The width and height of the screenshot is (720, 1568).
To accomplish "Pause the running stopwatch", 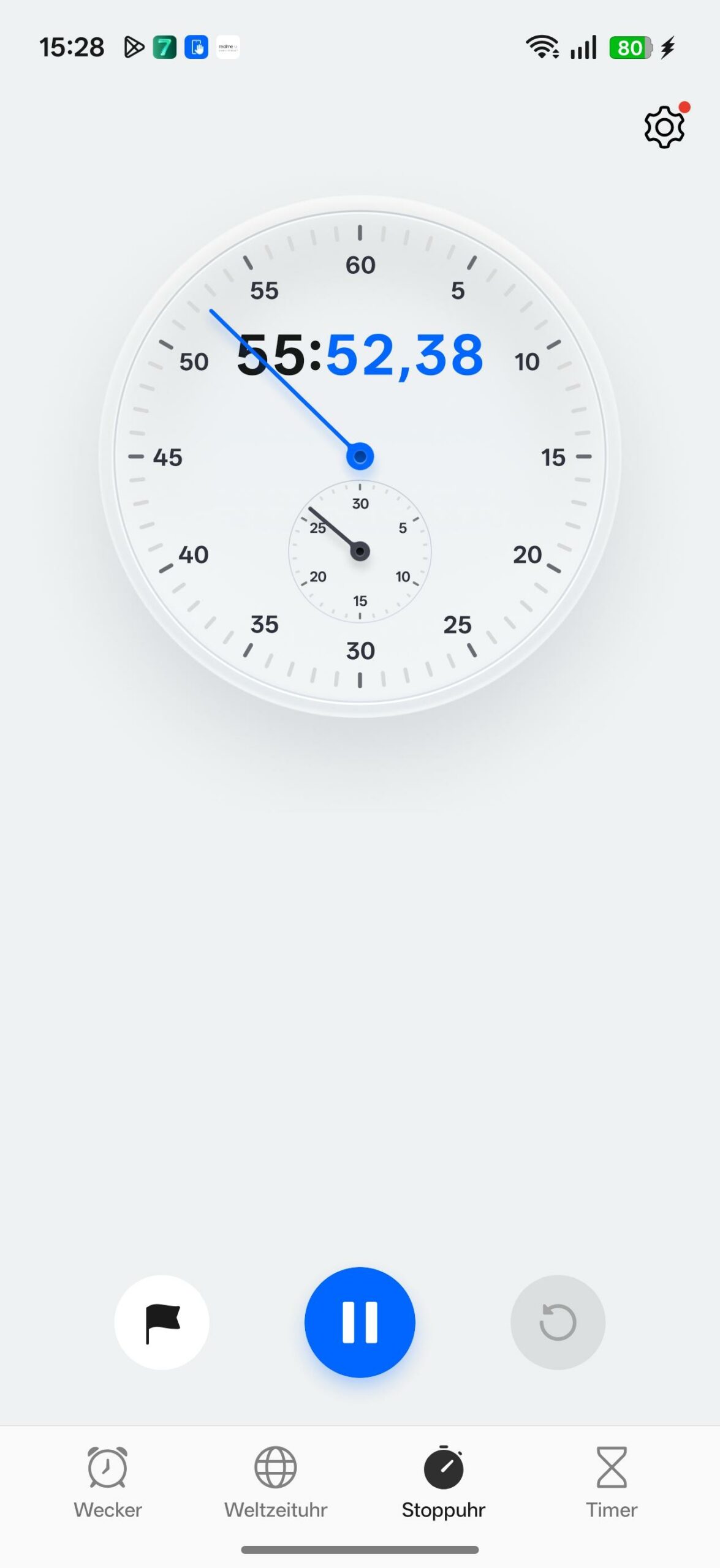I will [360, 1322].
